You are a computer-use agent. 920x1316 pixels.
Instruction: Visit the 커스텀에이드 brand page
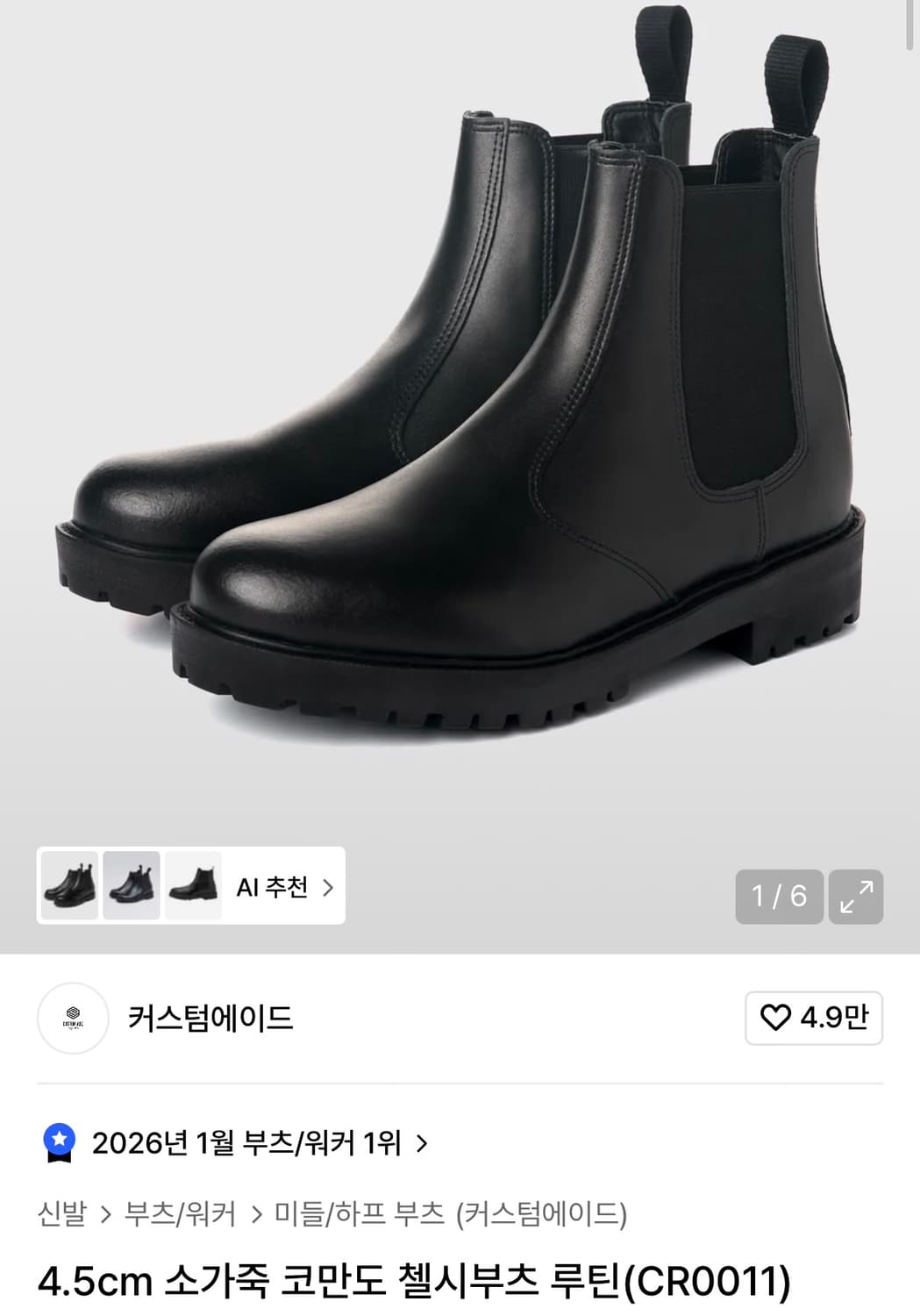[x=207, y=1019]
